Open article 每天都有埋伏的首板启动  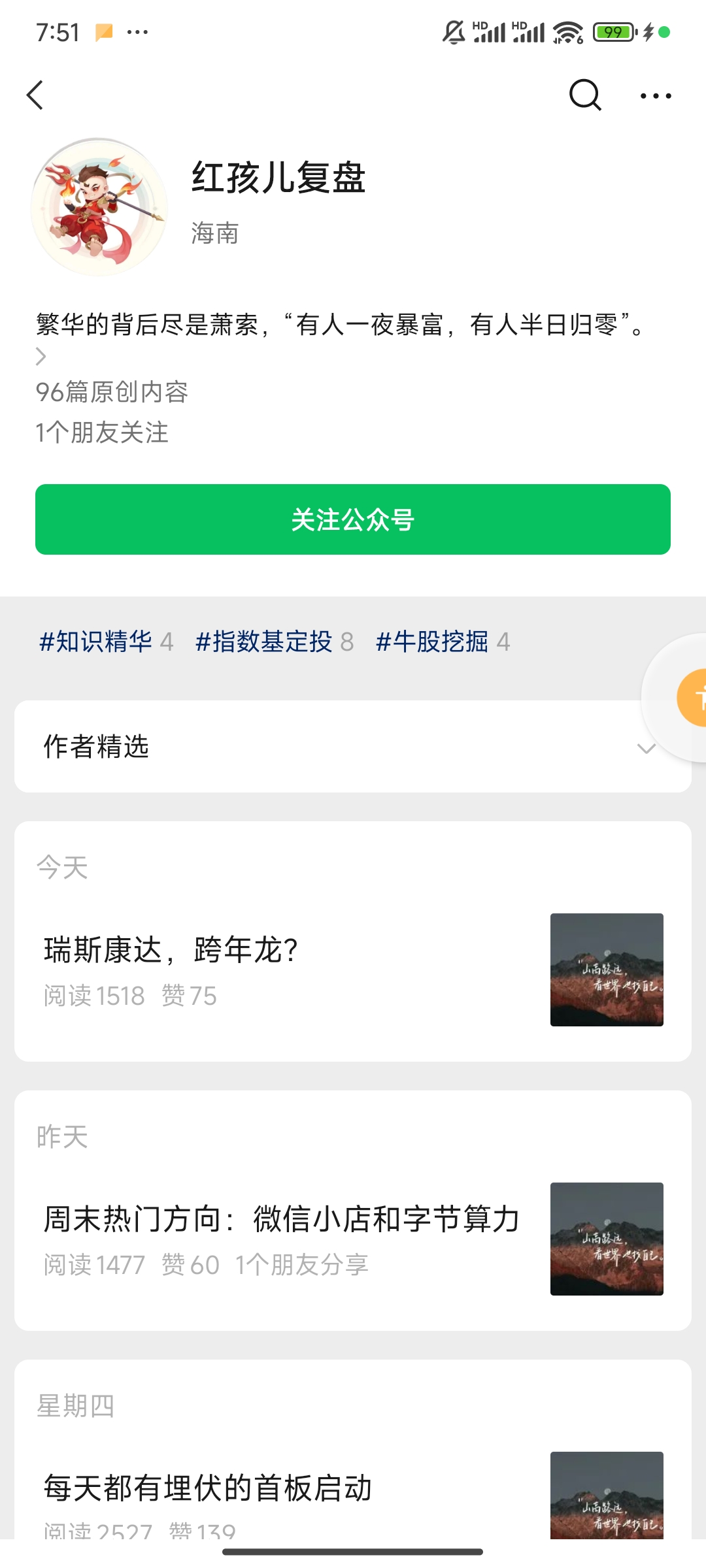point(208,1488)
